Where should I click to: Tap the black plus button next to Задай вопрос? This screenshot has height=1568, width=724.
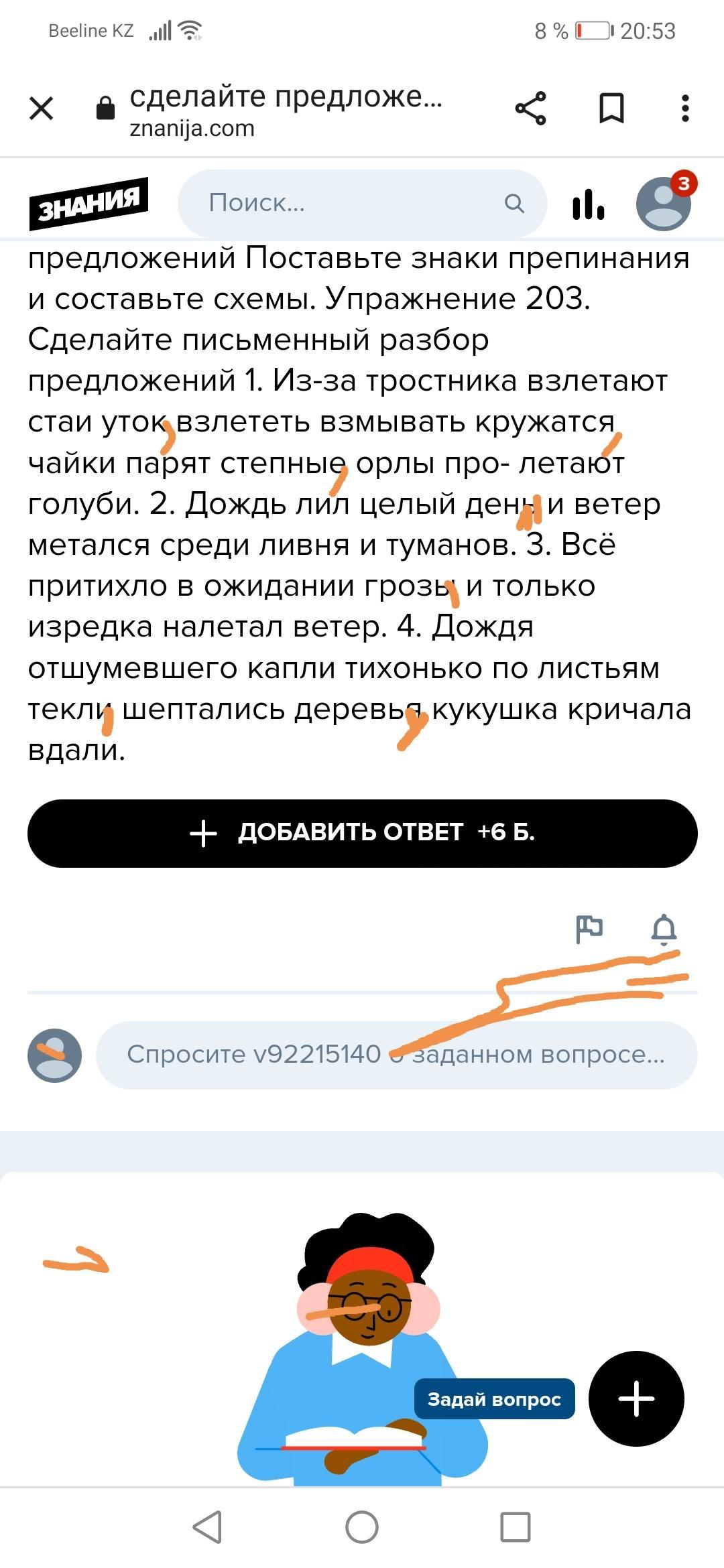(x=636, y=1398)
